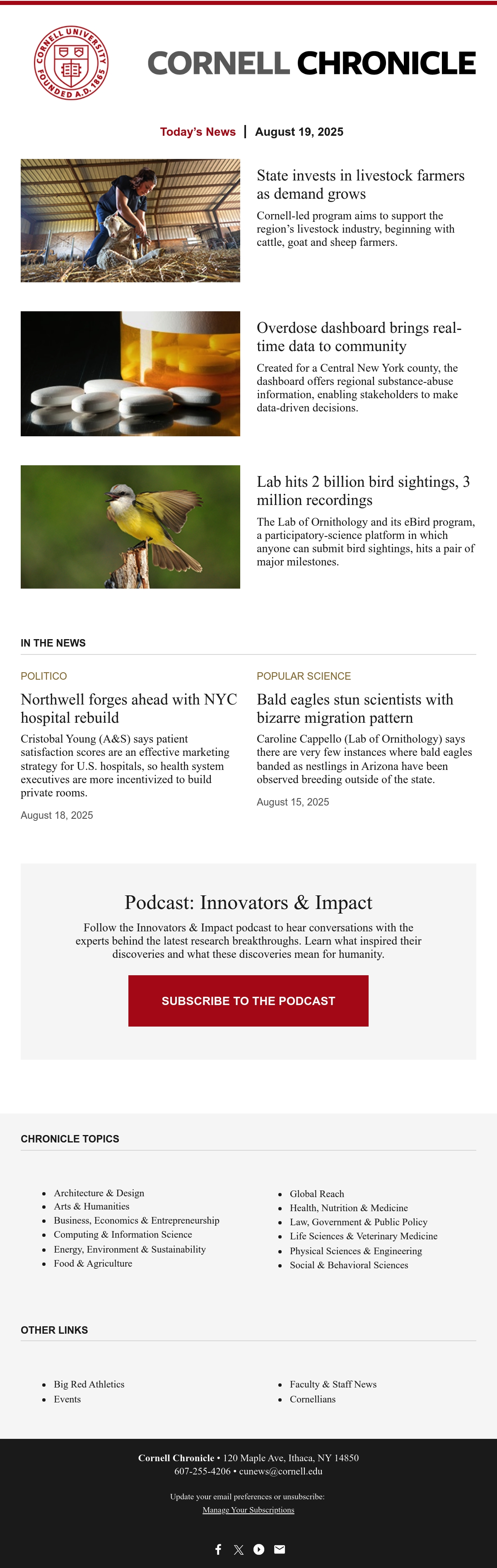The height and width of the screenshot is (1568, 497).
Task: View the Food & Agriculture topic
Action: (93, 1263)
